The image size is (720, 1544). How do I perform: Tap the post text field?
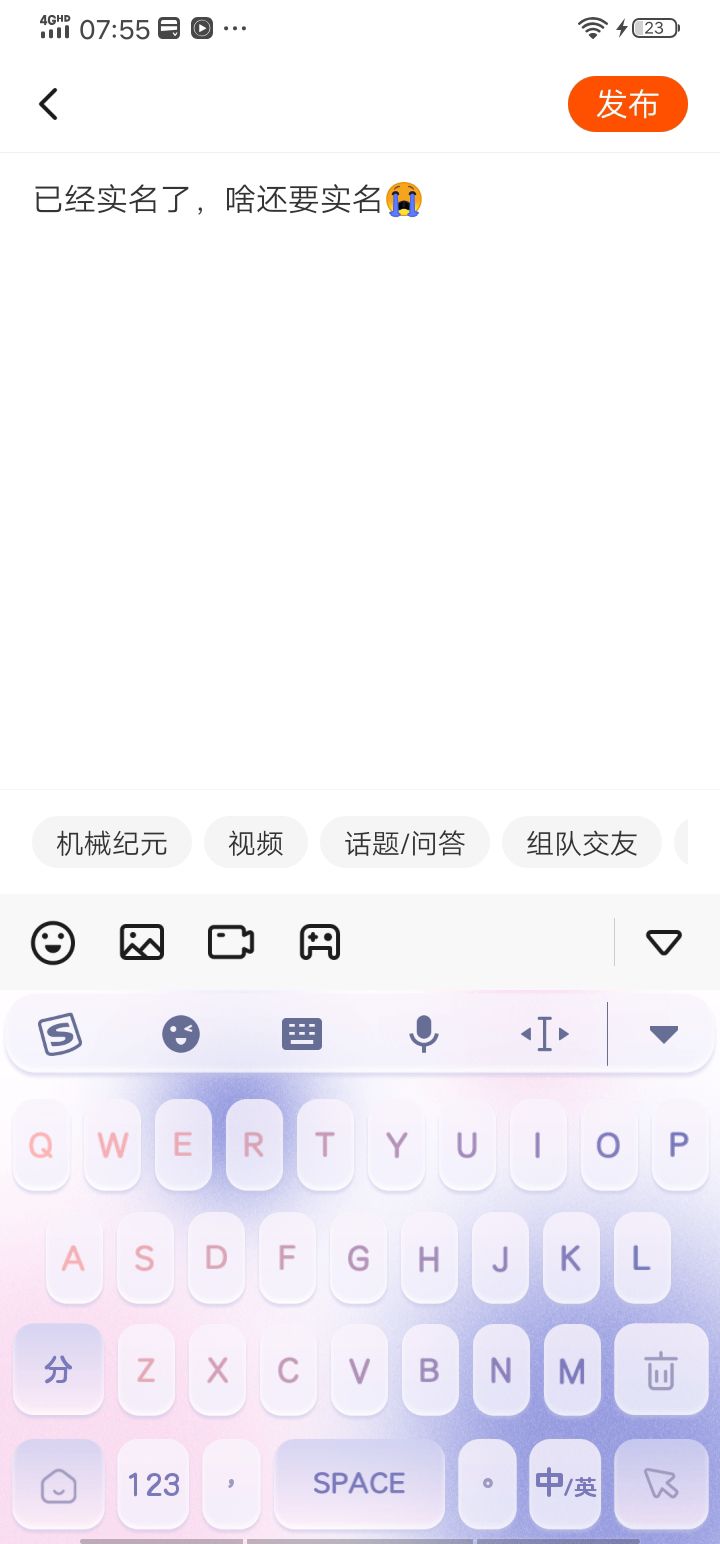(x=360, y=470)
